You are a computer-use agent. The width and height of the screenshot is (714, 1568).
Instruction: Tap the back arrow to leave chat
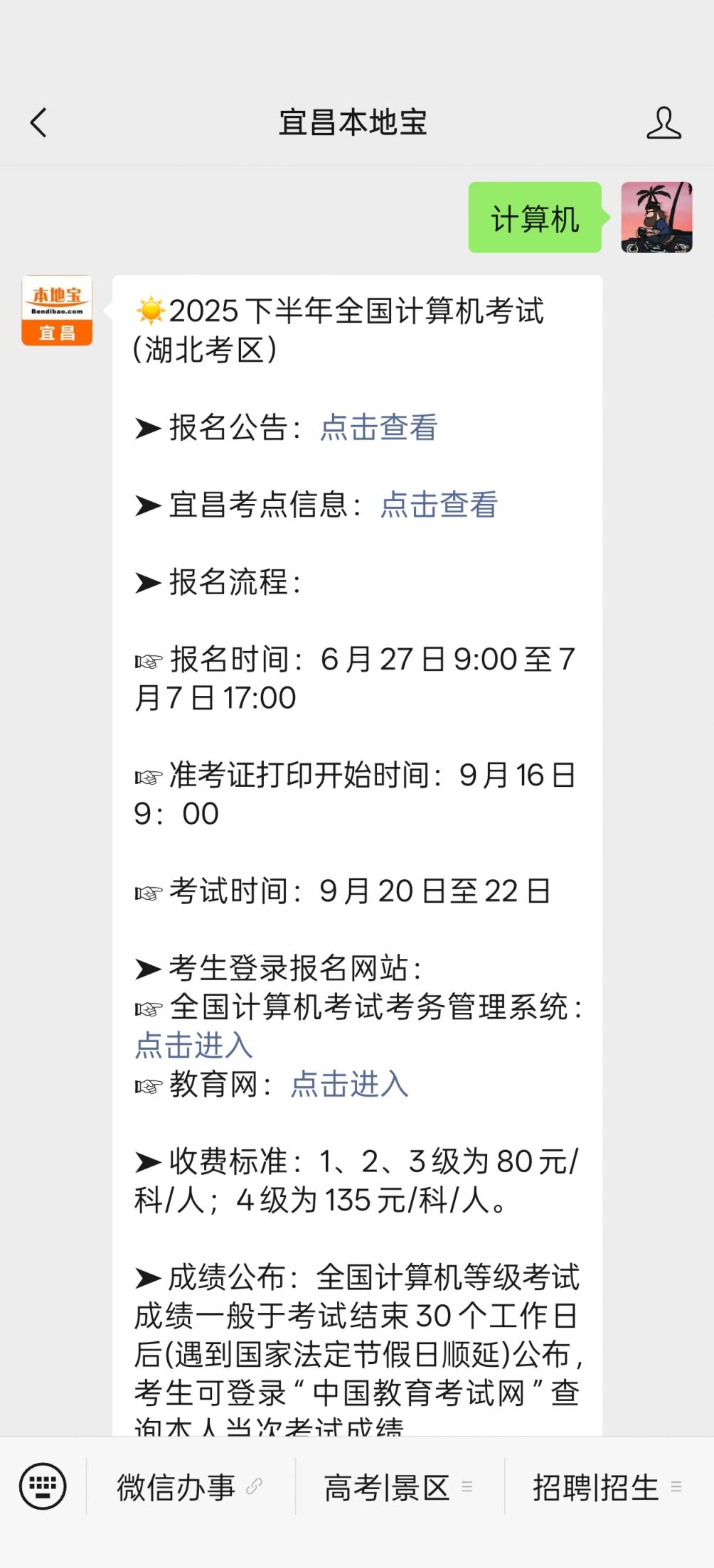(x=39, y=122)
